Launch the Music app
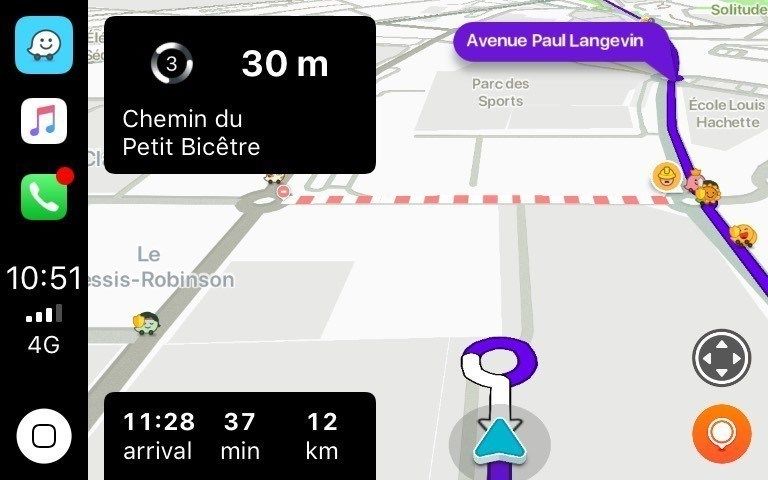Image resolution: width=768 pixels, height=480 pixels. coord(44,121)
